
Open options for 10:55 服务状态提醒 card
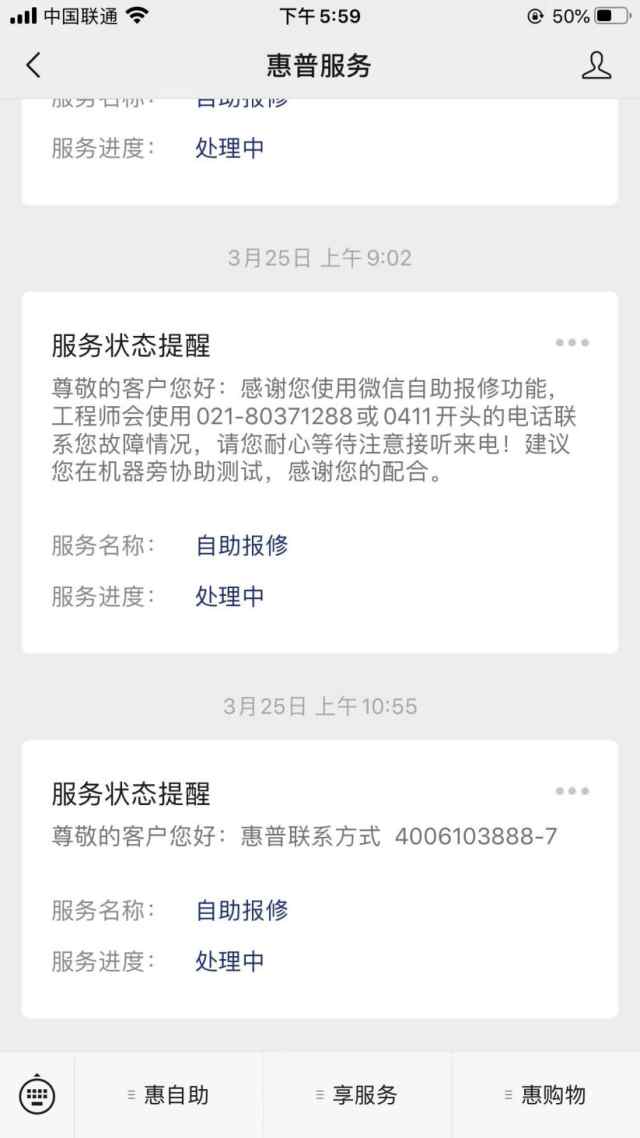click(572, 791)
